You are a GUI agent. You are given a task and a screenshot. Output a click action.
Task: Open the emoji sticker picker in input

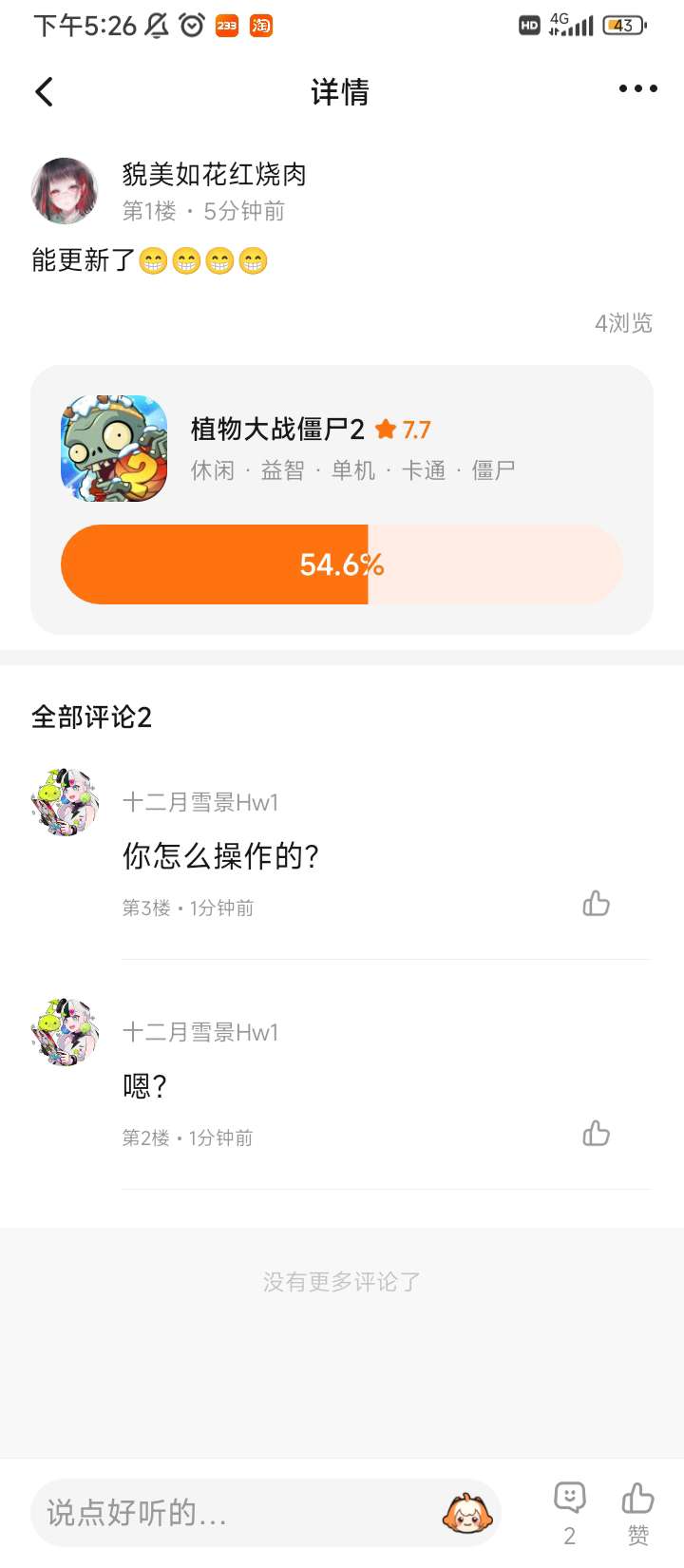coord(466,1512)
